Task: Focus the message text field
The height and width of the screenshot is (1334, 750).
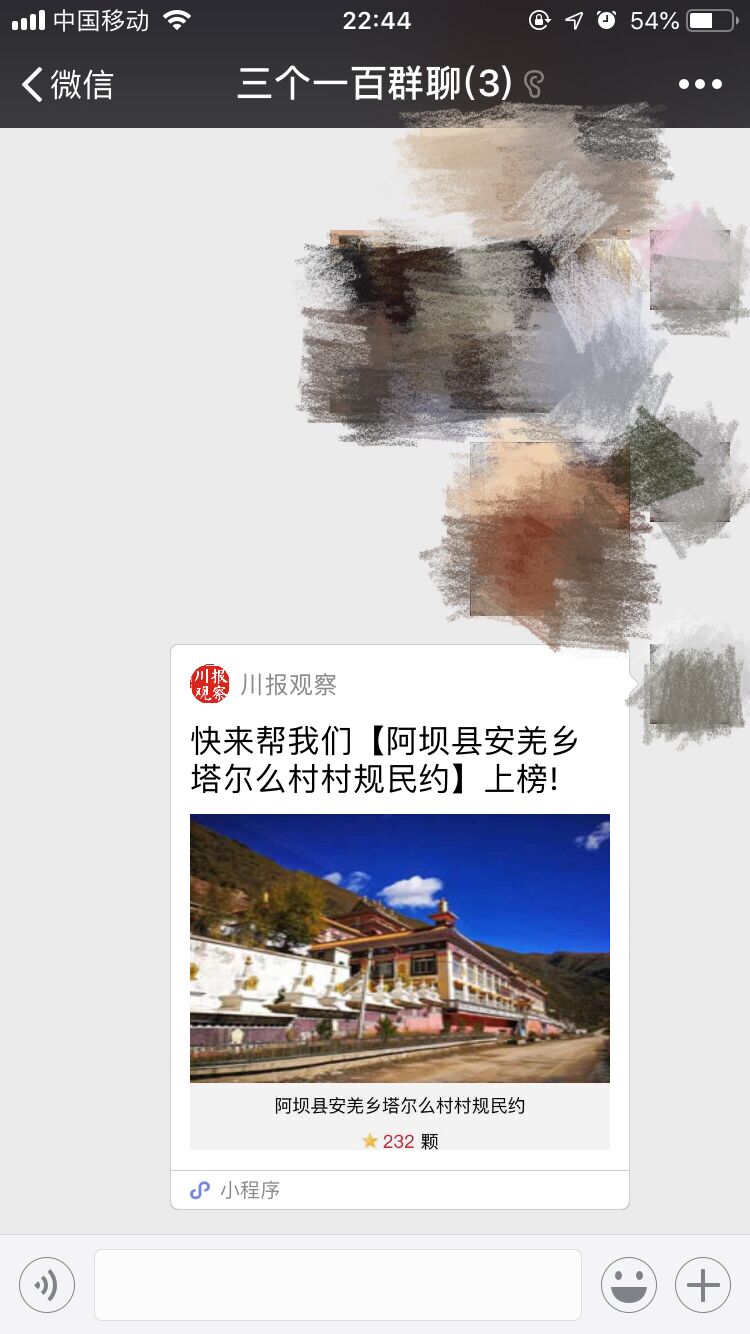Action: [x=338, y=1284]
